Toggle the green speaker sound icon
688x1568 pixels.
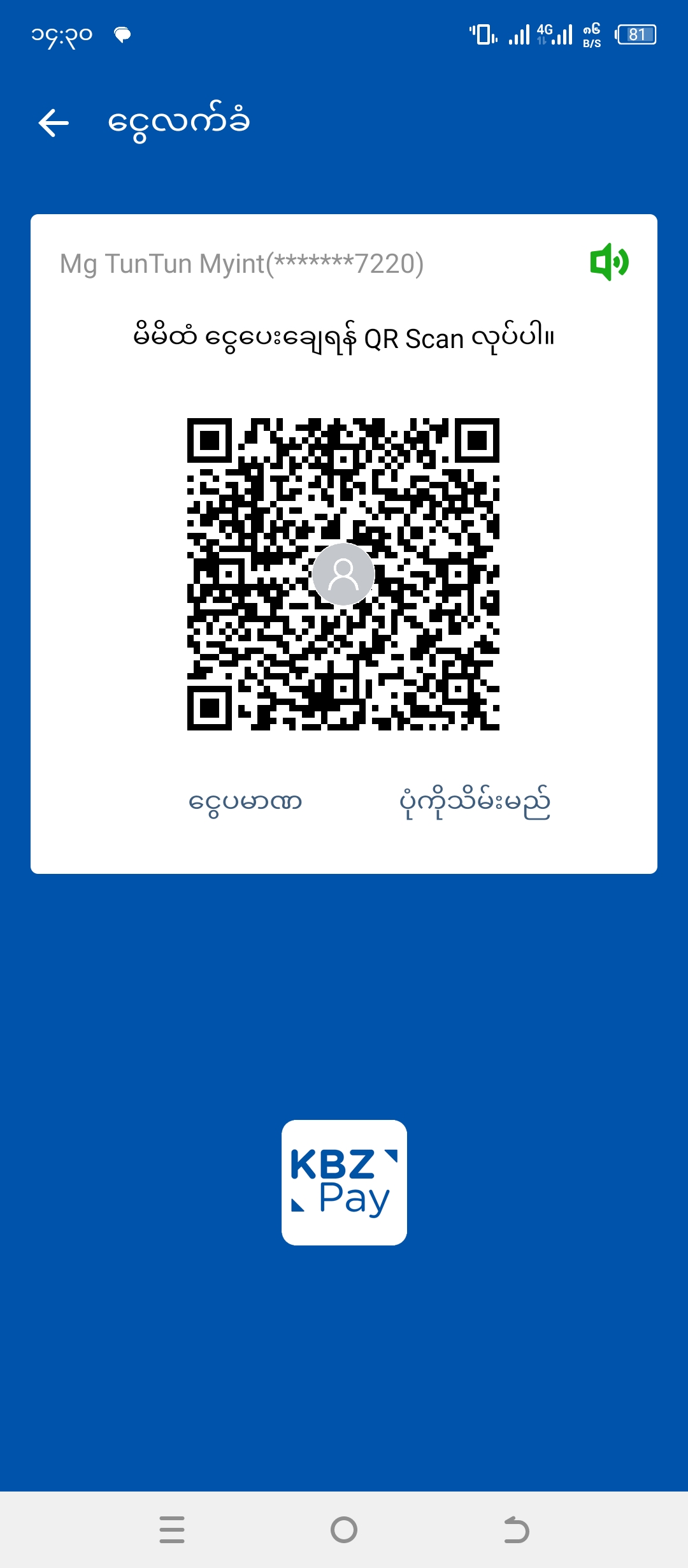tap(609, 262)
